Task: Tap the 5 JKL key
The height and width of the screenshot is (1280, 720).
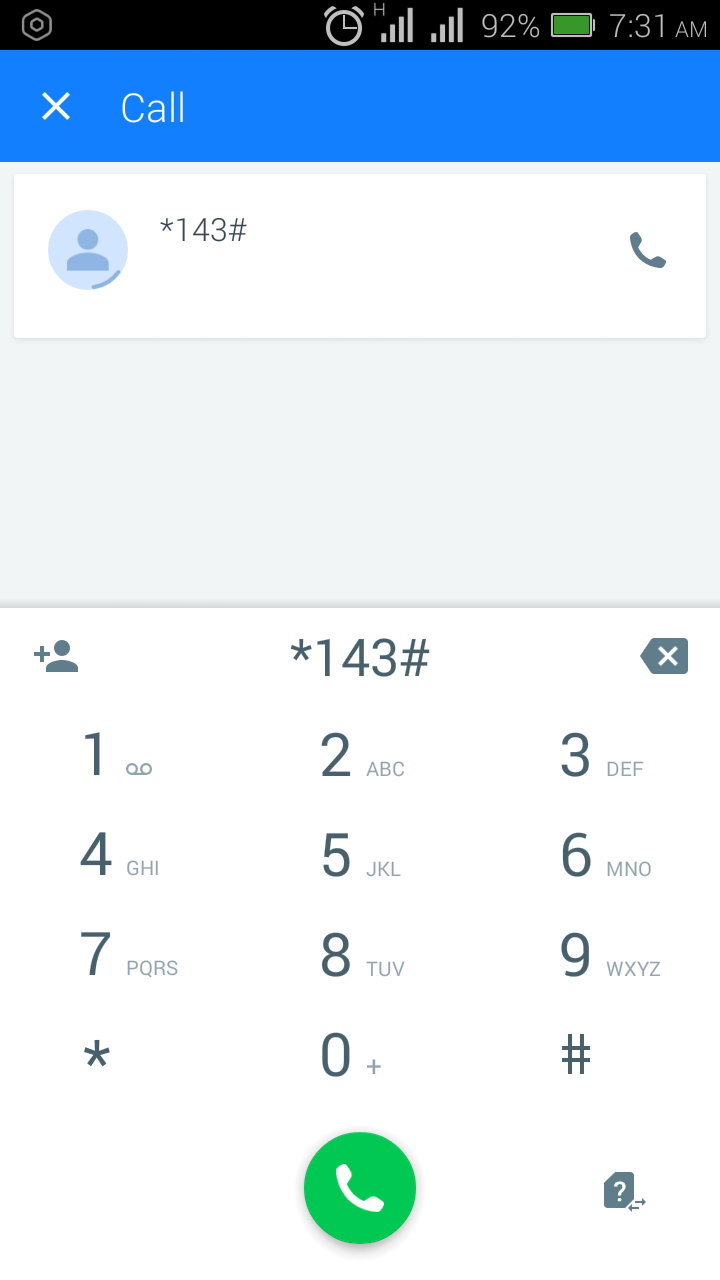Action: 360,856
